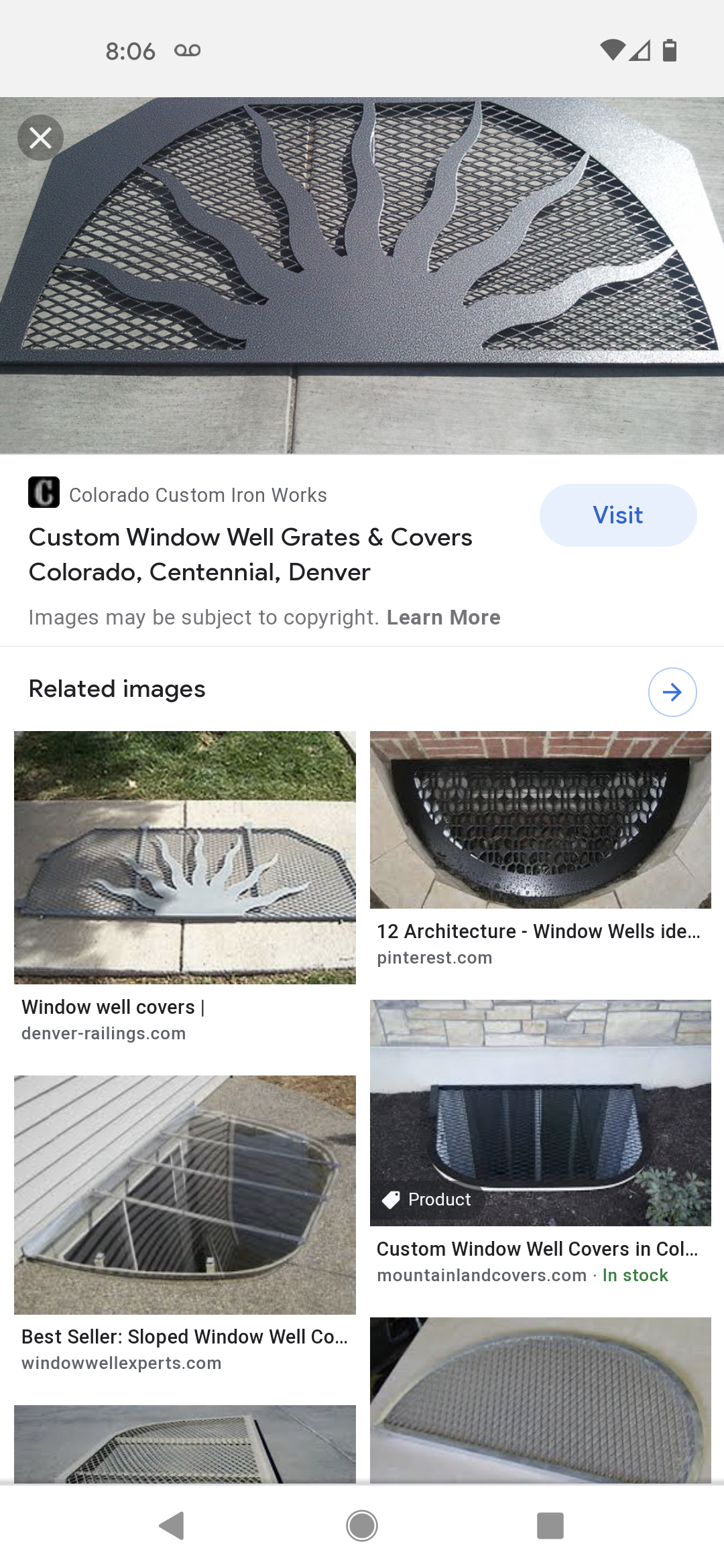Expand related images with the arrow
724x1568 pixels.
tap(672, 692)
